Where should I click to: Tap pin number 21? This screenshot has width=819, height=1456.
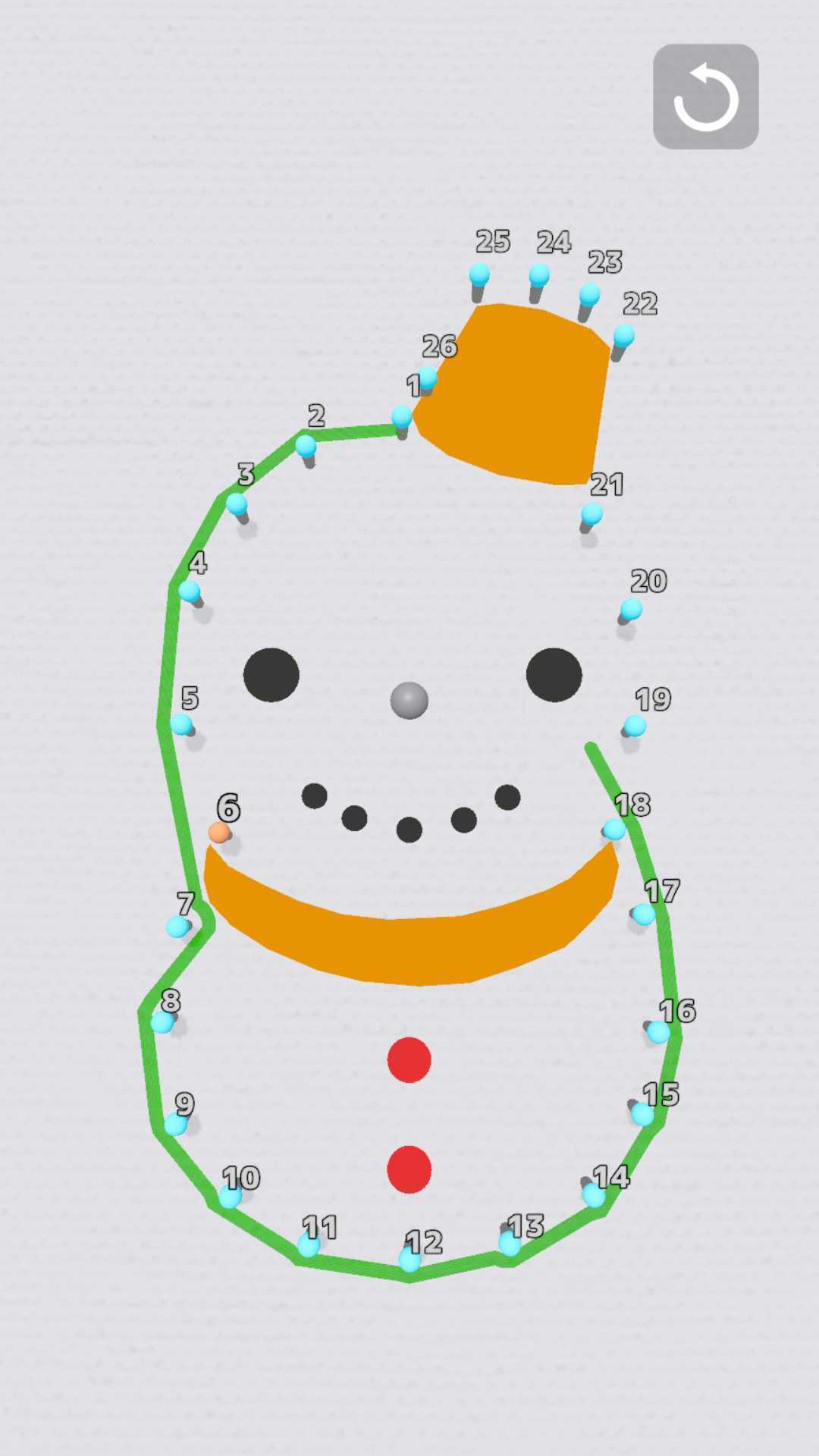pos(591,515)
